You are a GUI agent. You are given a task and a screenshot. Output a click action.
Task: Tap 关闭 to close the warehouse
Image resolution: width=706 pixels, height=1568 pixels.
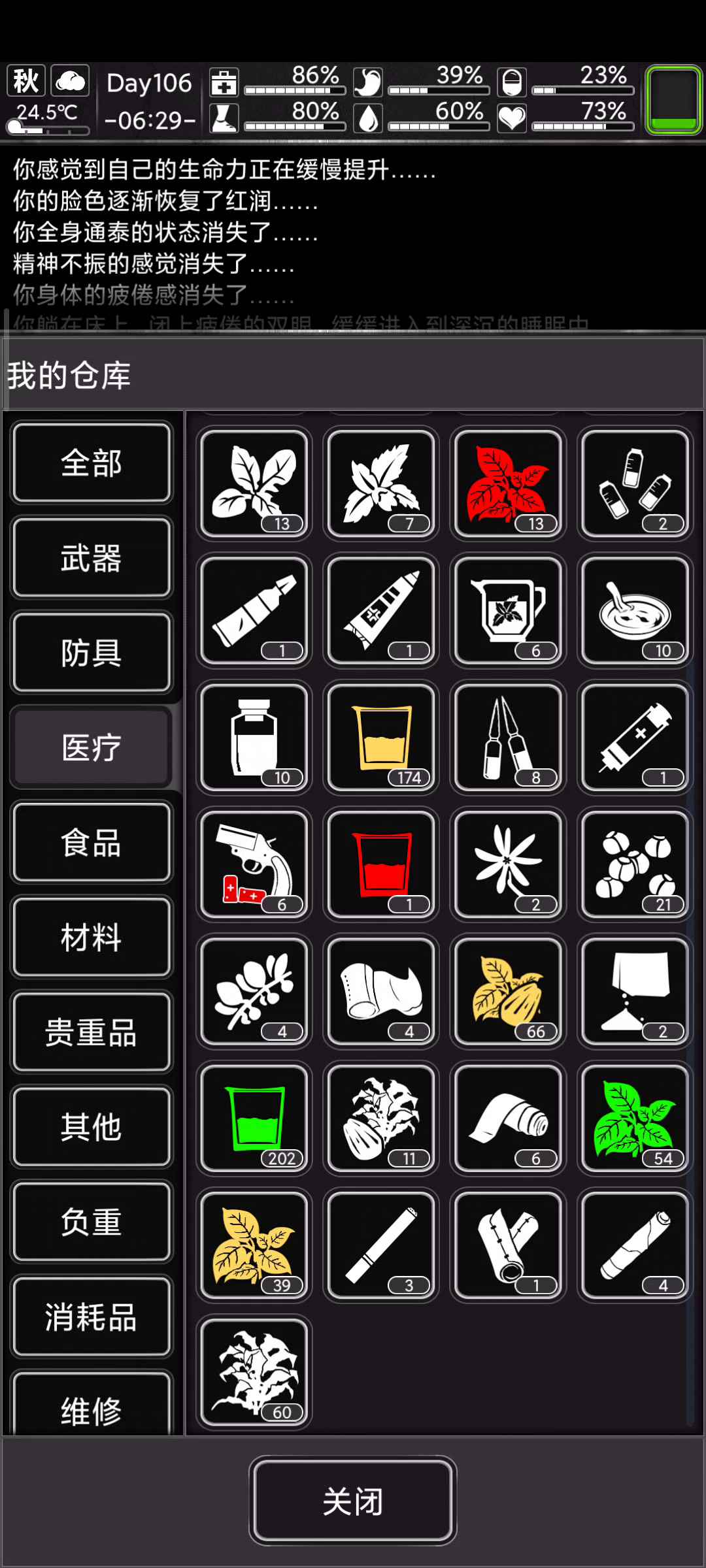coord(352,1501)
